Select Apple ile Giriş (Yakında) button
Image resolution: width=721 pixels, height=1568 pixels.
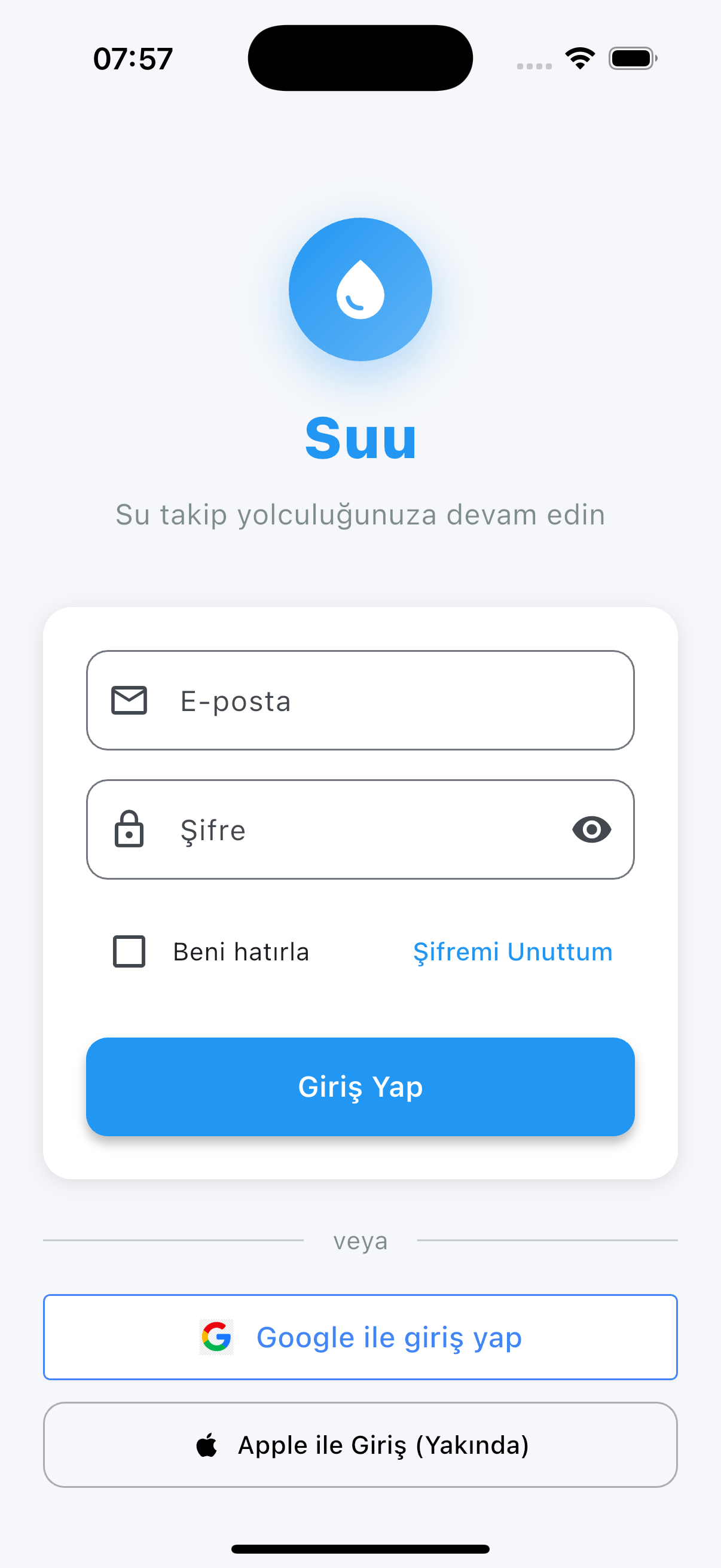(x=360, y=1445)
